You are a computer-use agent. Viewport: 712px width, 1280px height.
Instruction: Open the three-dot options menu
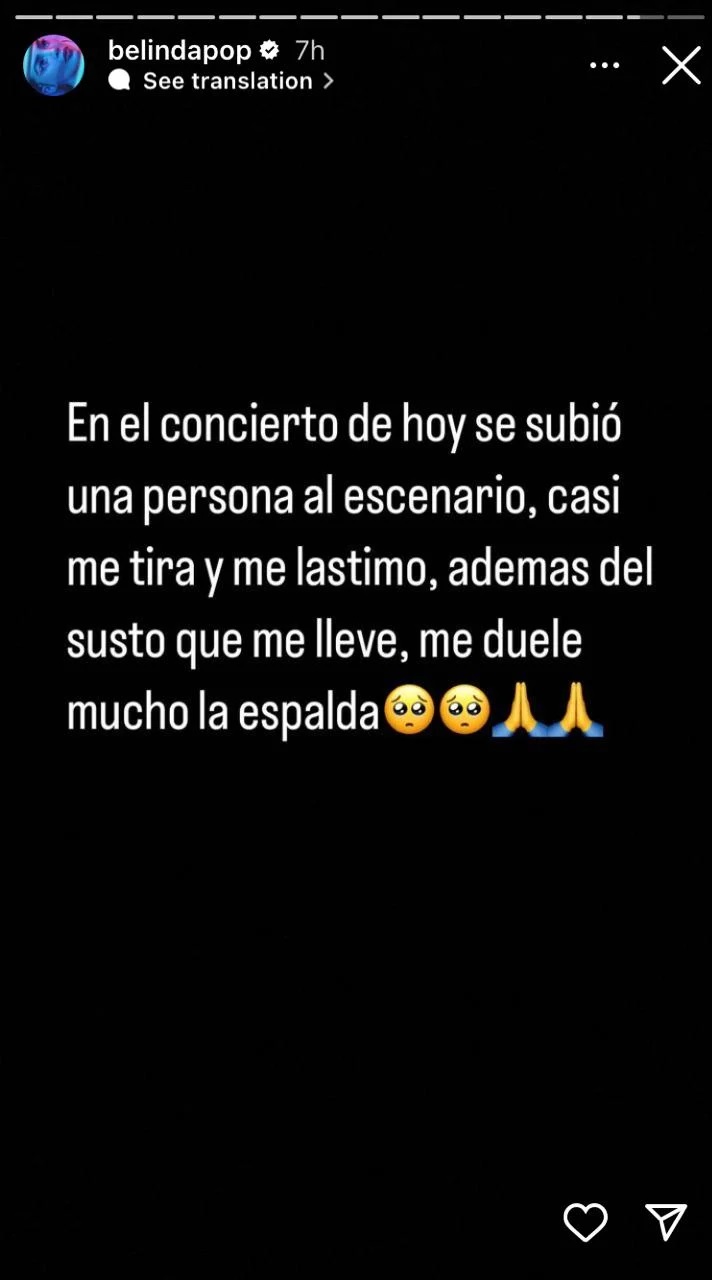coord(604,66)
